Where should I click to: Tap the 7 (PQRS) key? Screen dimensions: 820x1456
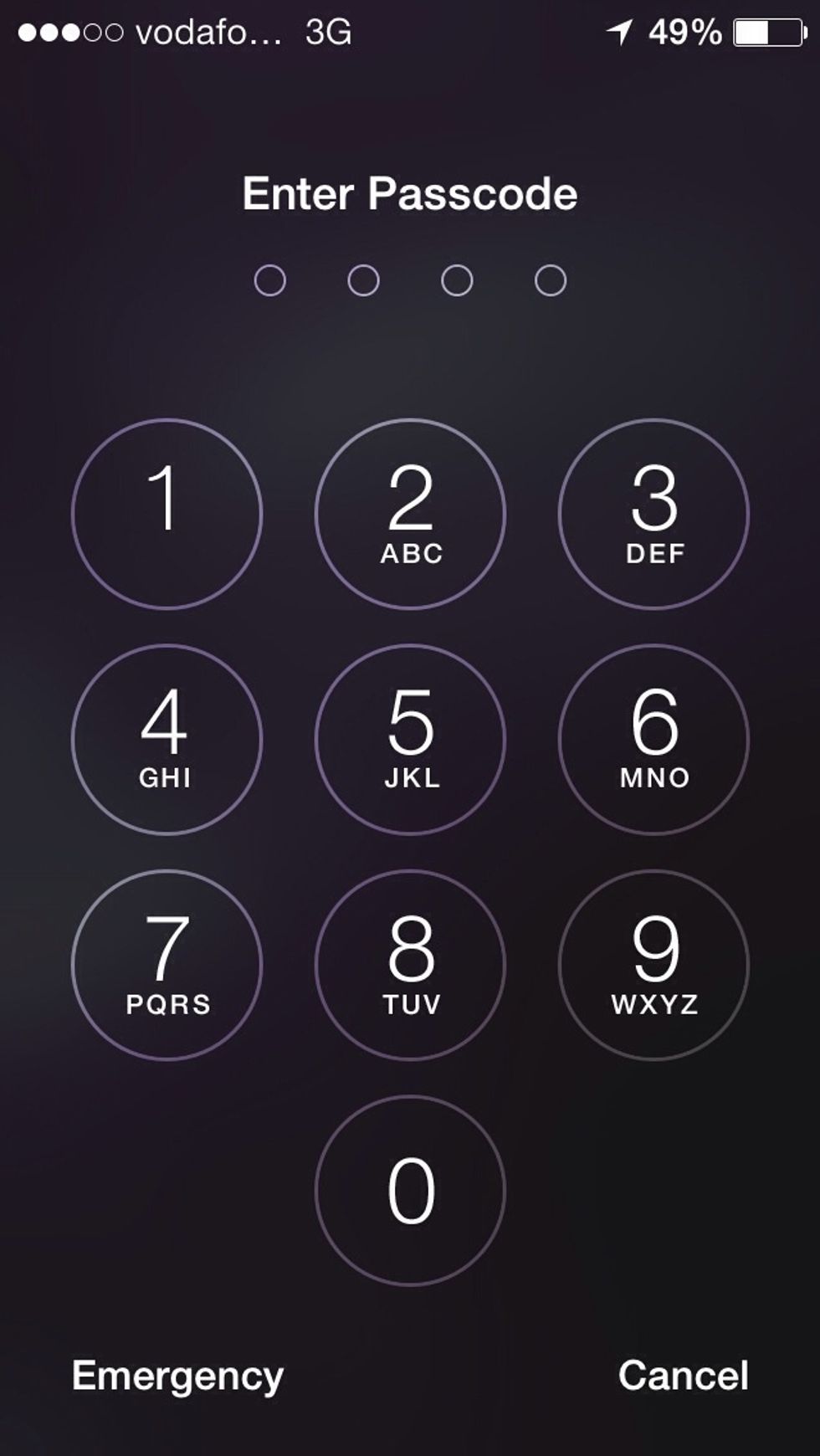167,965
